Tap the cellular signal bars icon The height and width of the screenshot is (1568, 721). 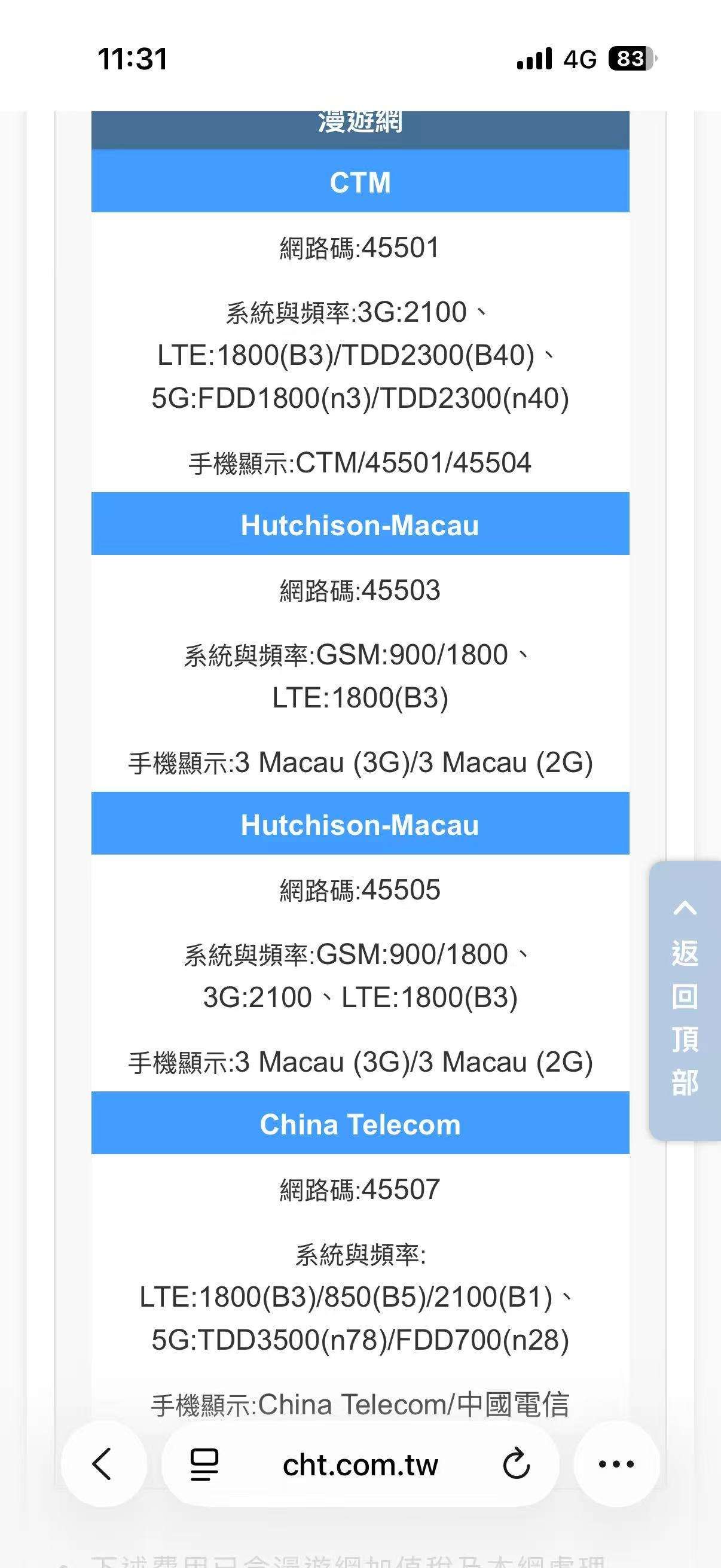point(534,58)
